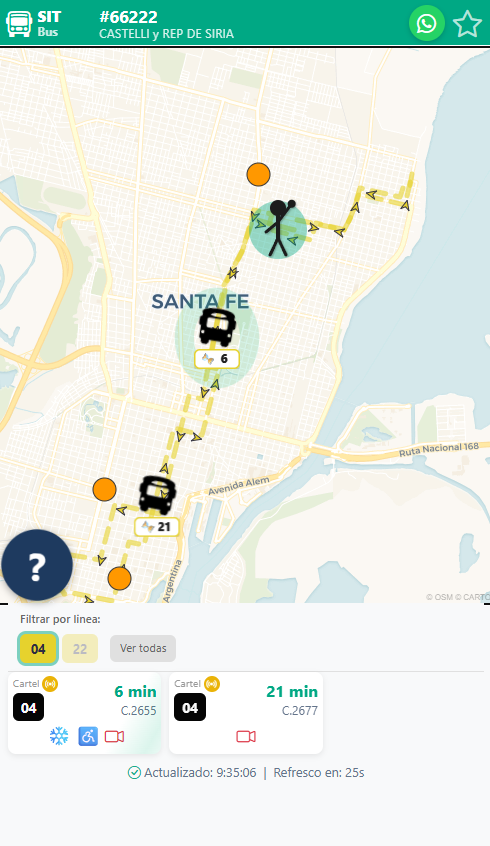Open the bus card arriving in 21 min
The image size is (490, 846).
(x=246, y=713)
